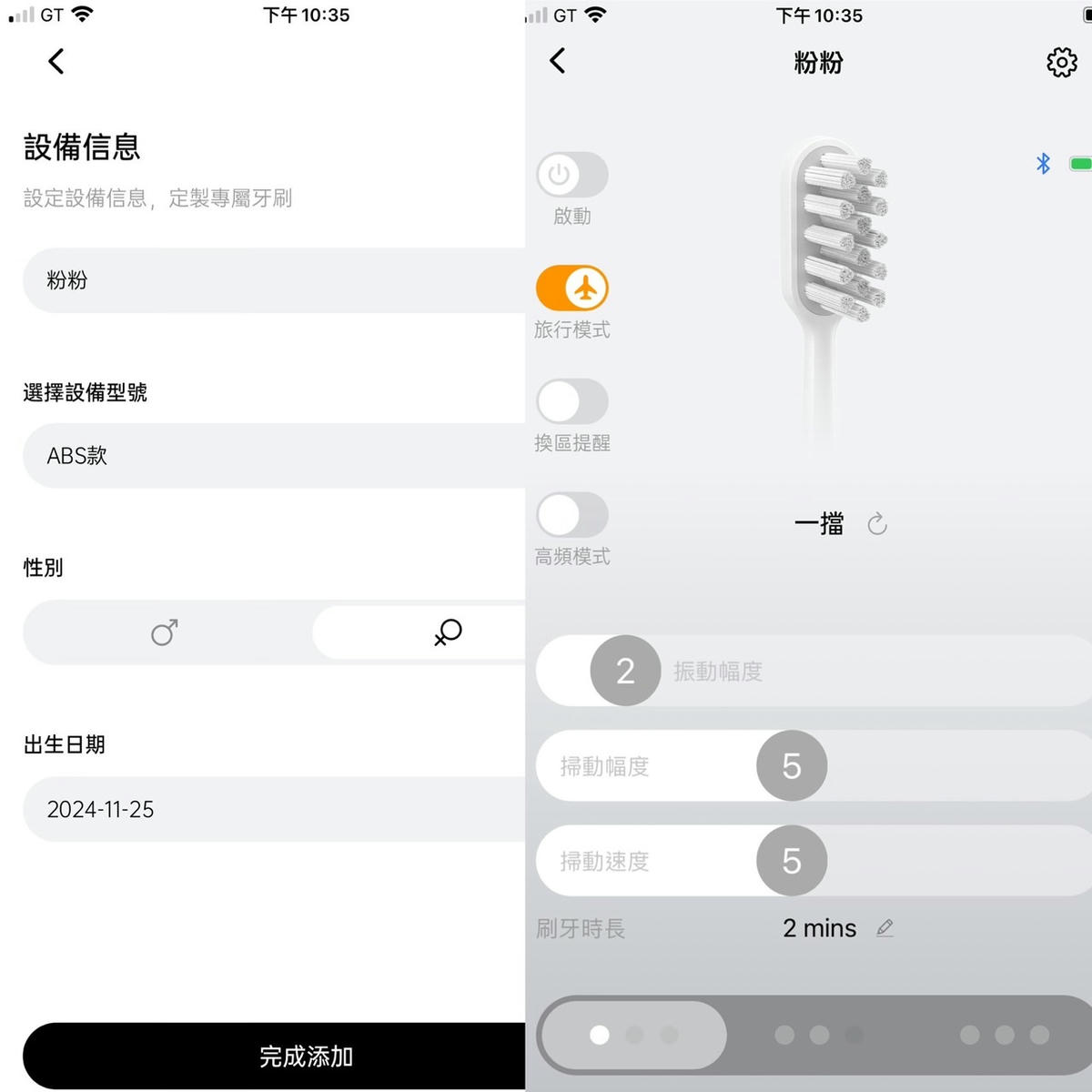Adjust the 掃動幅度 slider
The height and width of the screenshot is (1092, 1092).
792,765
